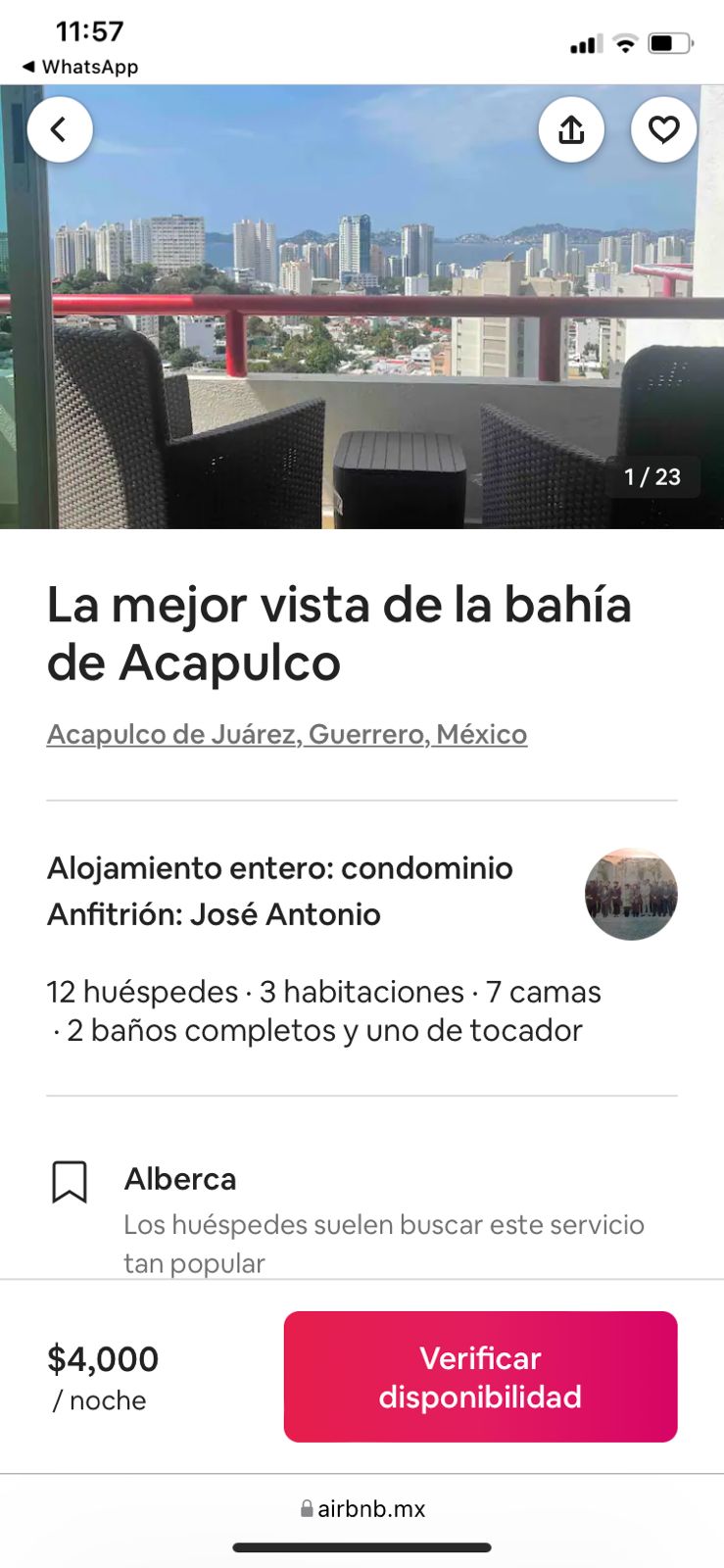View host José Antonio's profile photo
The width and height of the screenshot is (724, 1568).
click(631, 894)
